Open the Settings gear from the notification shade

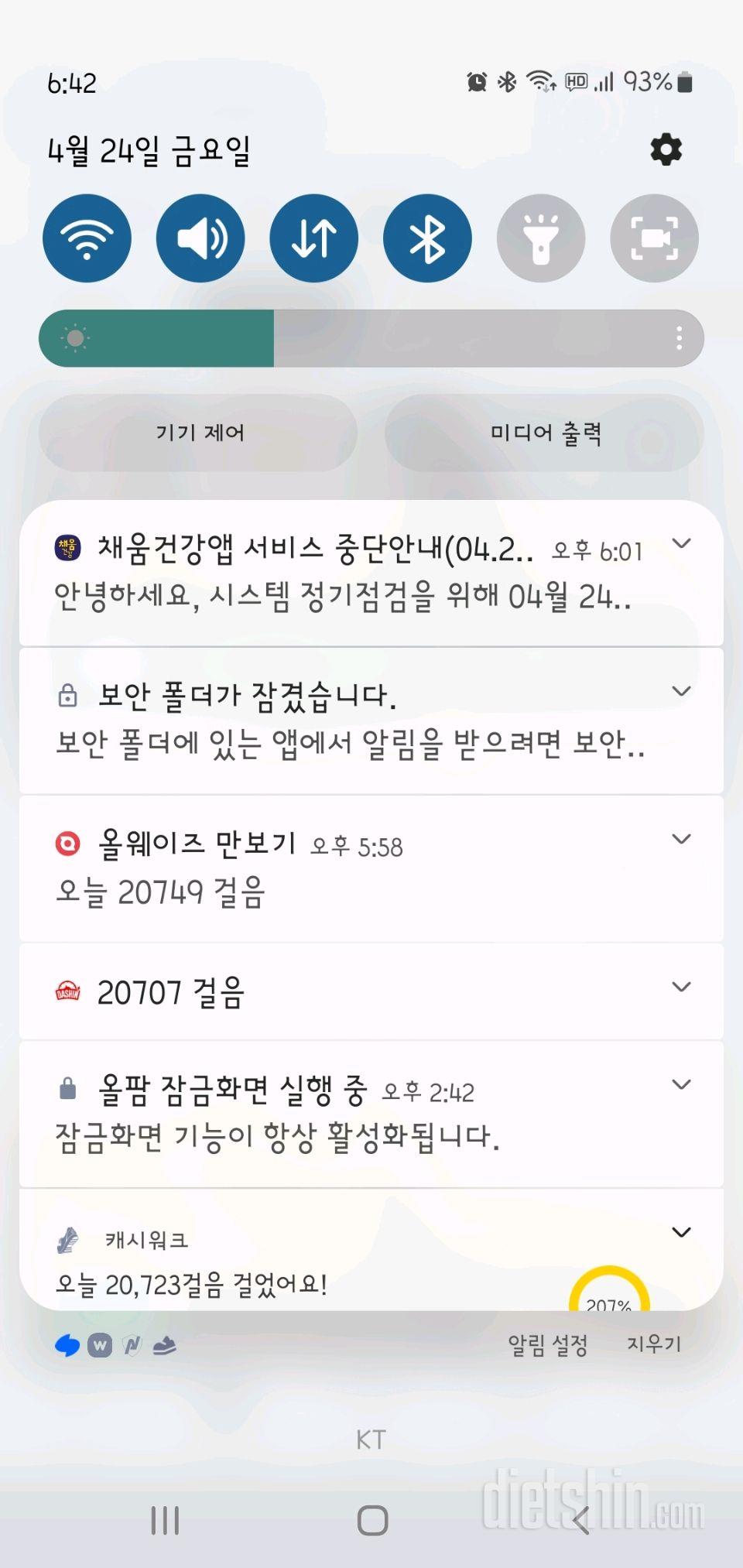coord(666,148)
